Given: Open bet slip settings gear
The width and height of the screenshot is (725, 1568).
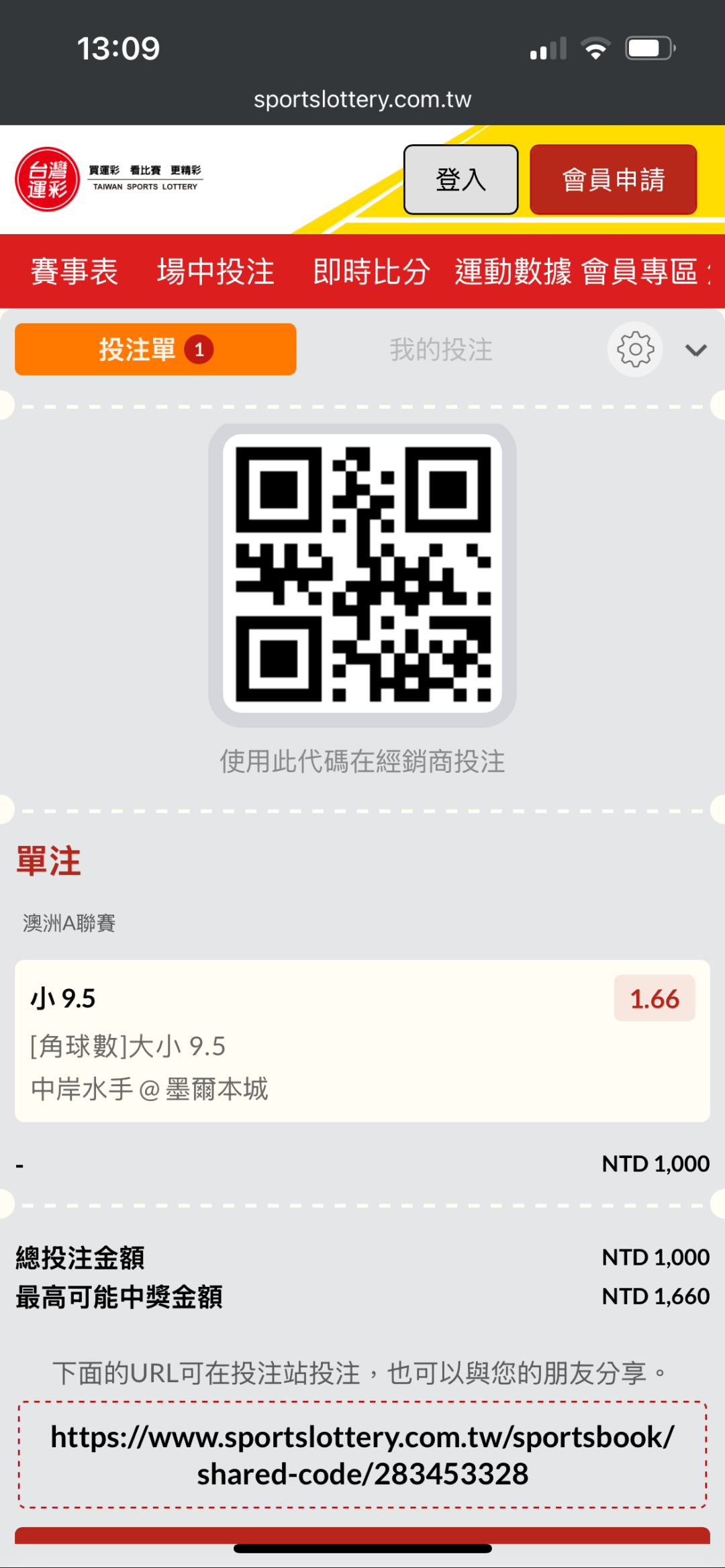Looking at the screenshot, I should [635, 350].
